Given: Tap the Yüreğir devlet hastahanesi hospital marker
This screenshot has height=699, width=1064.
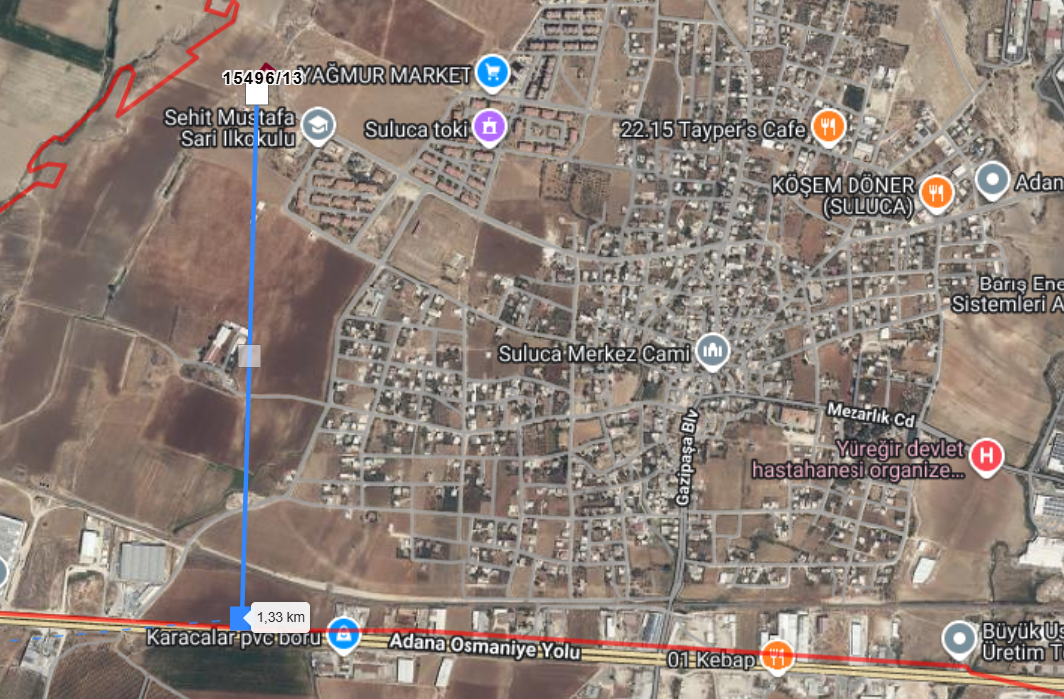Looking at the screenshot, I should point(986,458).
